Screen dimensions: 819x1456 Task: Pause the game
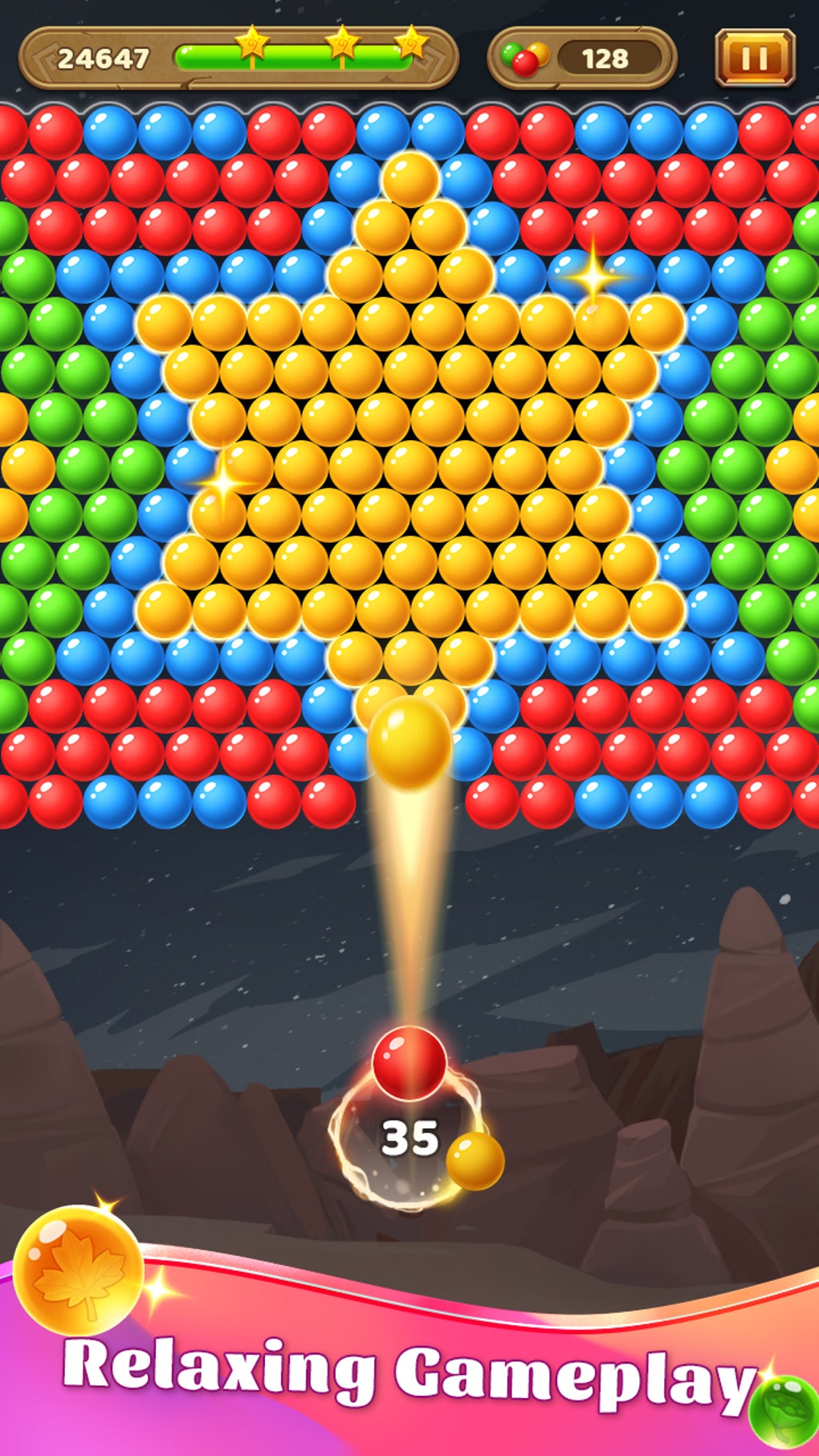[755, 58]
